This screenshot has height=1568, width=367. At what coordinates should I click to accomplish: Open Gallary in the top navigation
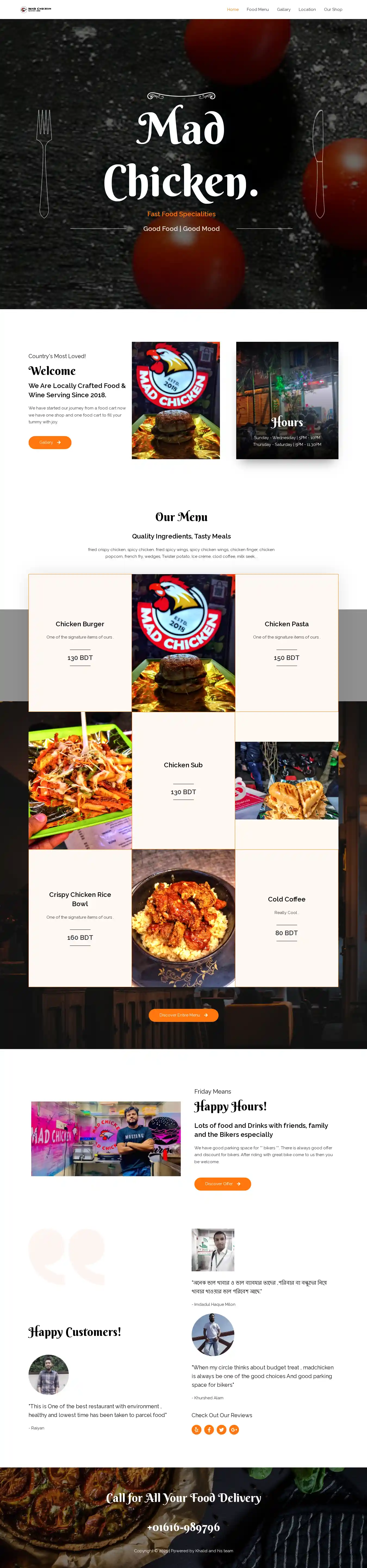284,10
